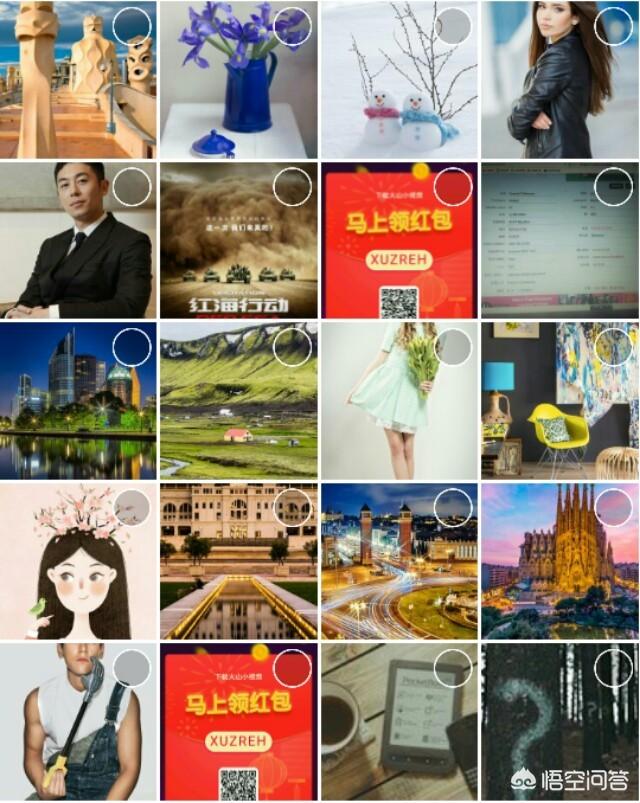The height and width of the screenshot is (803, 640).
Task: Tick the e-reader and coffee cup photo
Action: click(453, 668)
